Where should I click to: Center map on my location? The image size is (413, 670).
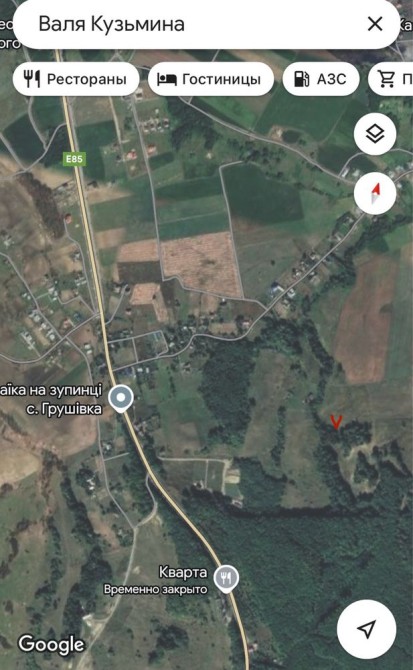[x=366, y=629]
